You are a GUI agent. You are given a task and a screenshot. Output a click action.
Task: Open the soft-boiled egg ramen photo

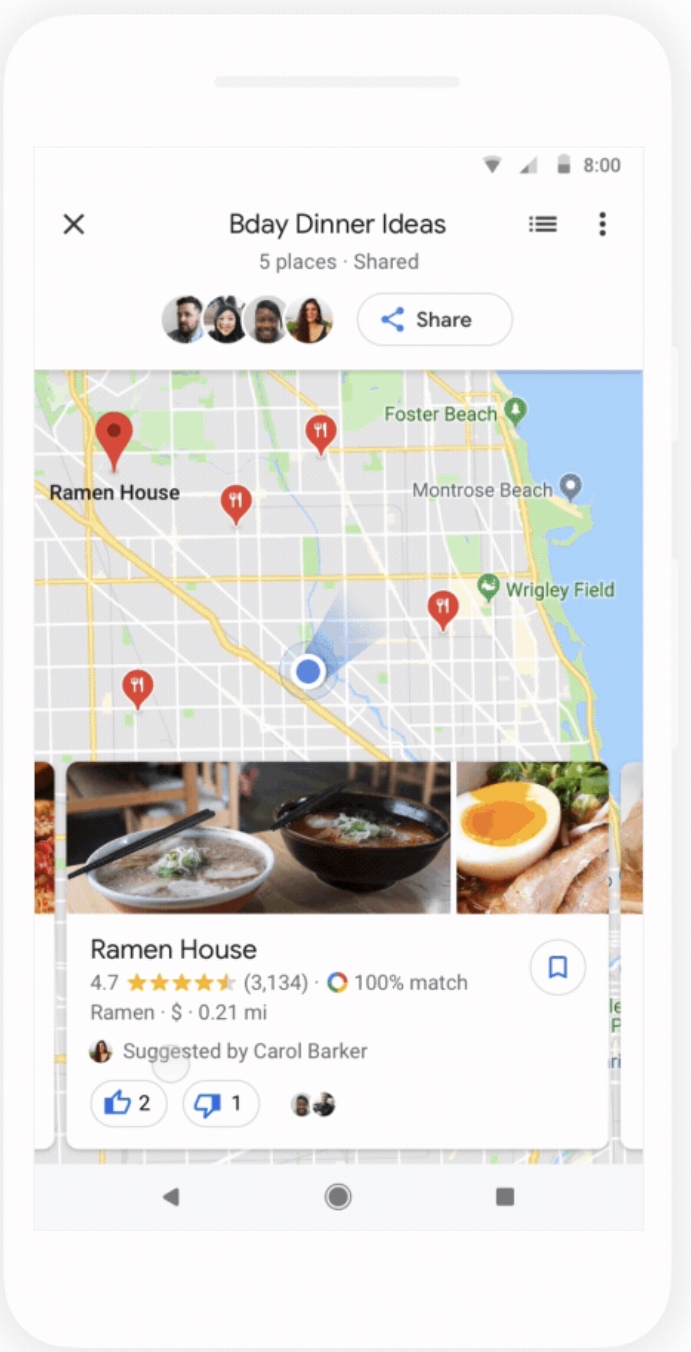click(x=532, y=837)
